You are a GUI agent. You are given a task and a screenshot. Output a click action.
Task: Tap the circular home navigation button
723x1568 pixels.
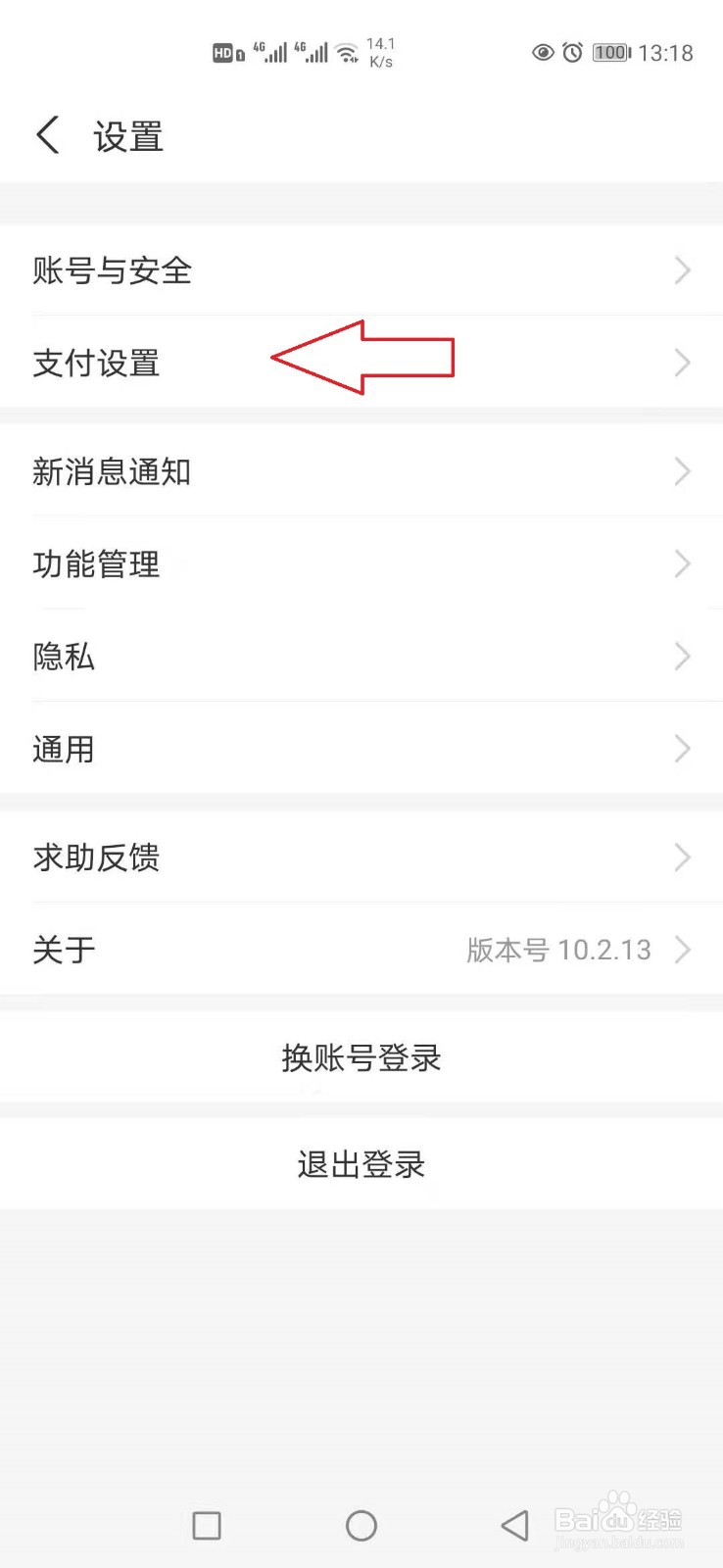pos(361,1526)
